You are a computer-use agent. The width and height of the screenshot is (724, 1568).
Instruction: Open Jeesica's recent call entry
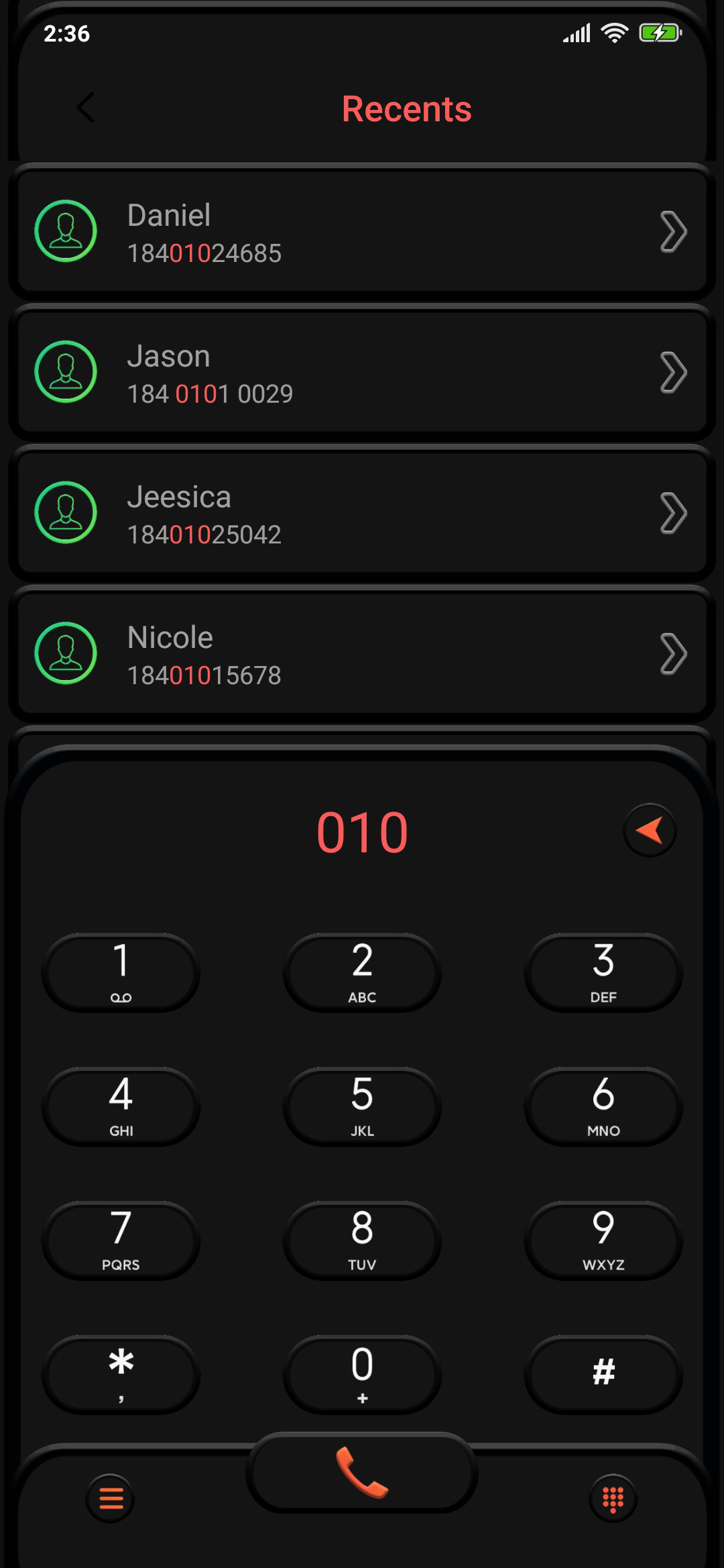coord(362,513)
